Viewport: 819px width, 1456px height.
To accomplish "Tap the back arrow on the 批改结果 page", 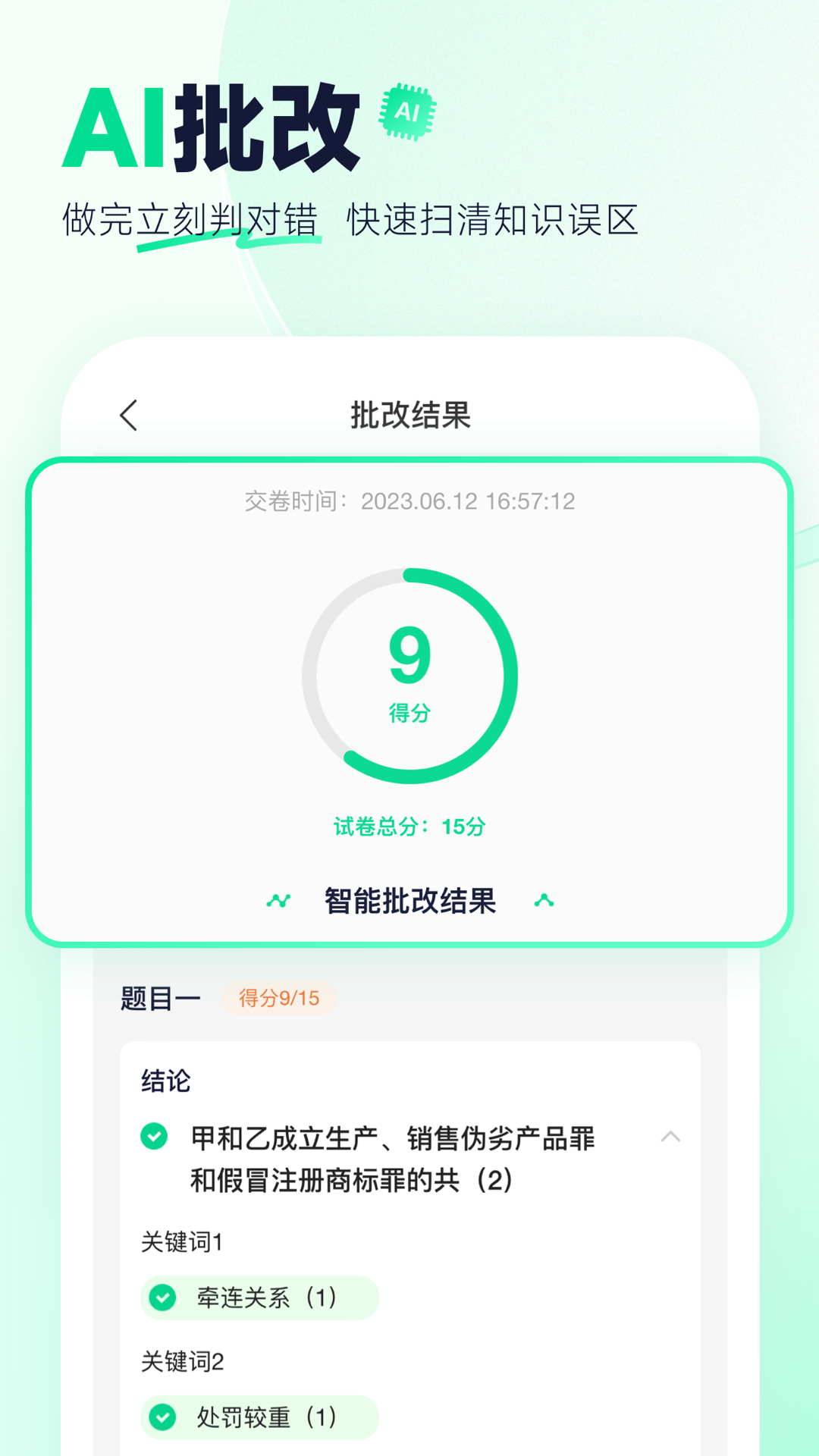I will tap(129, 415).
